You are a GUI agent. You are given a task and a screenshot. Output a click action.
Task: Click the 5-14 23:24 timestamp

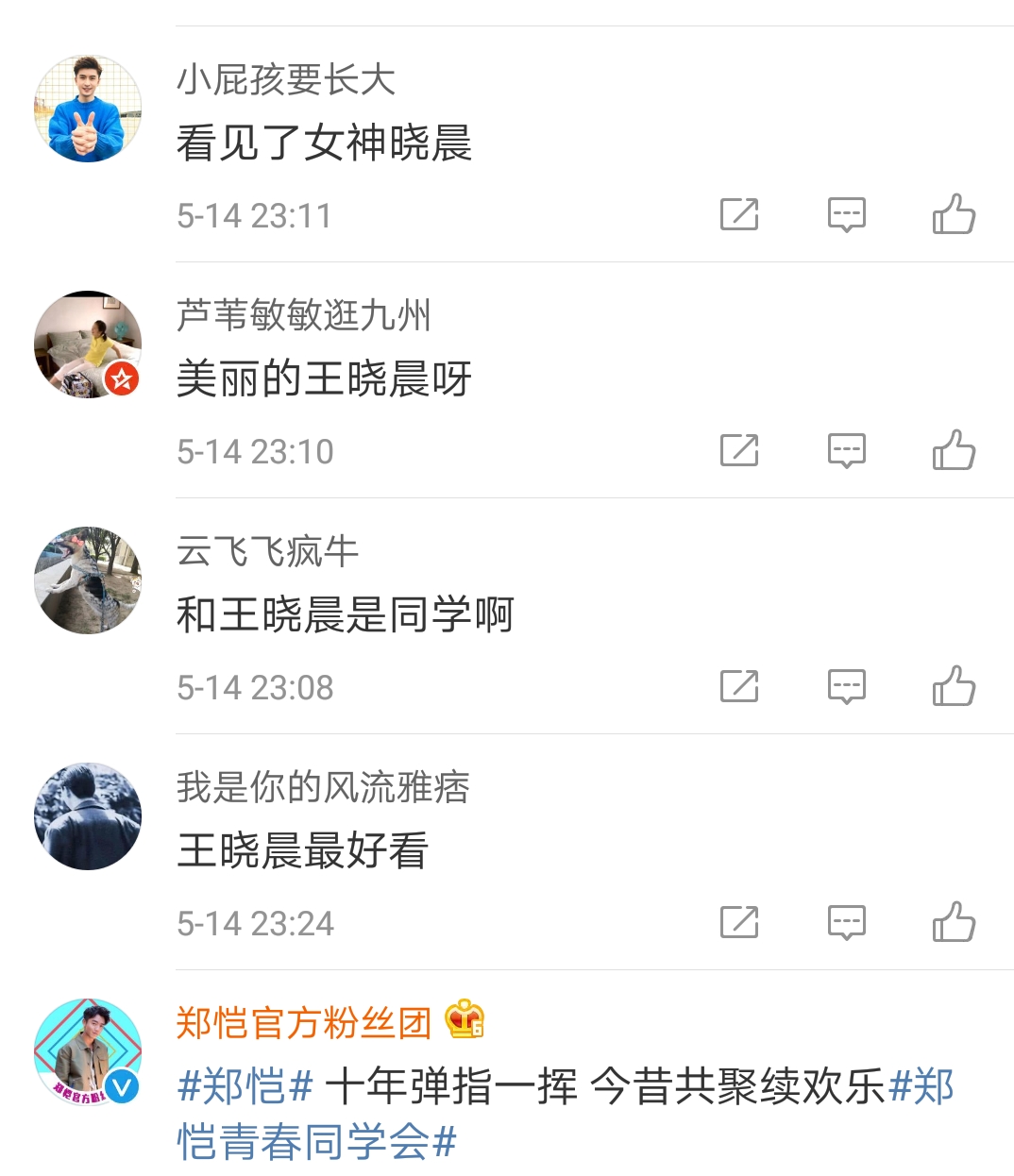pos(257,922)
